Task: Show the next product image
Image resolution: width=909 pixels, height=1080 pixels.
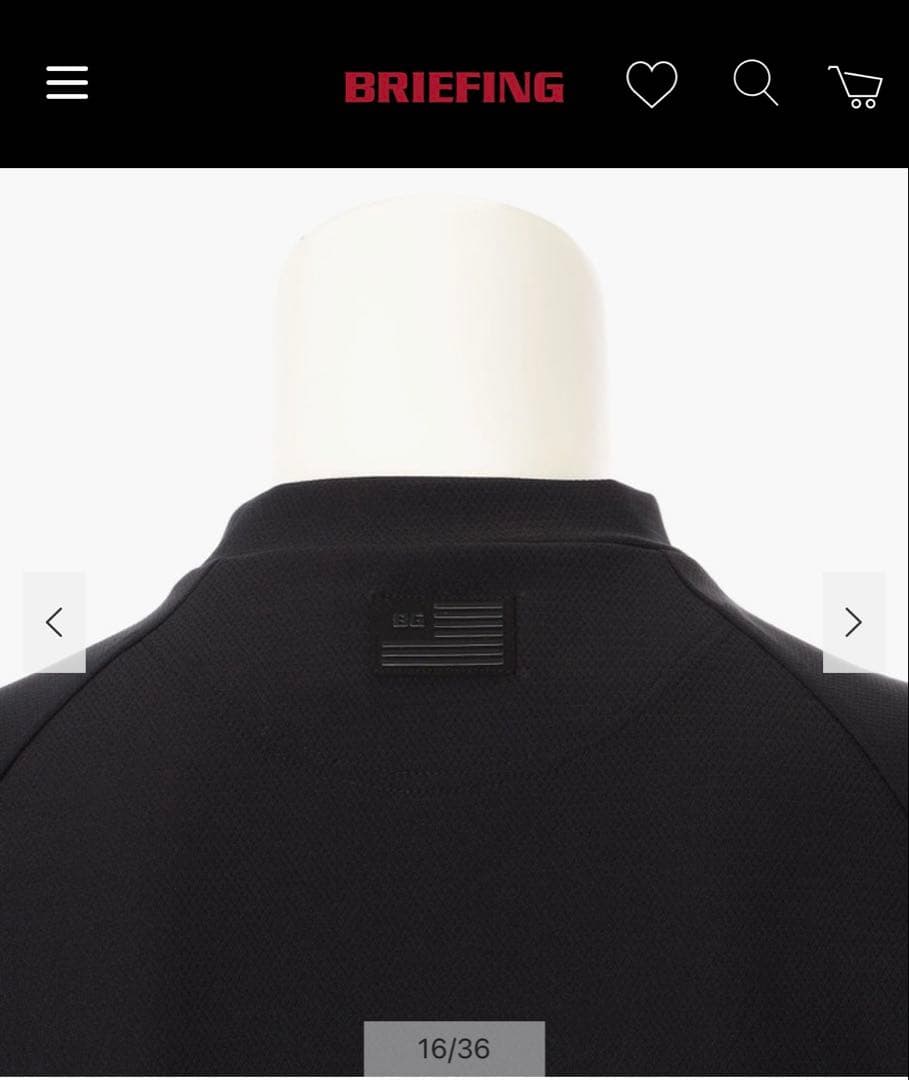Action: point(853,622)
